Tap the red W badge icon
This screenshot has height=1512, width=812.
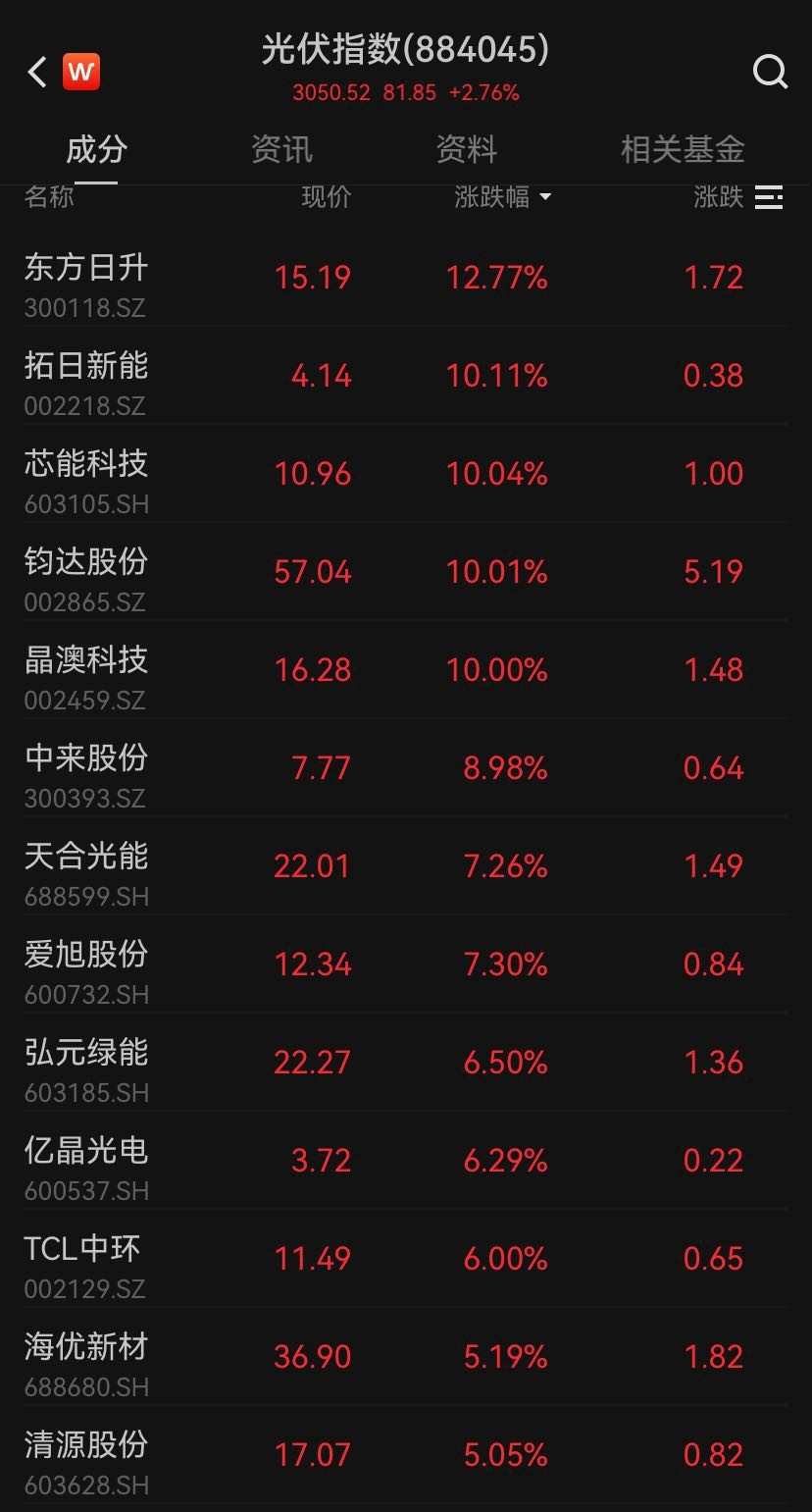(x=81, y=72)
